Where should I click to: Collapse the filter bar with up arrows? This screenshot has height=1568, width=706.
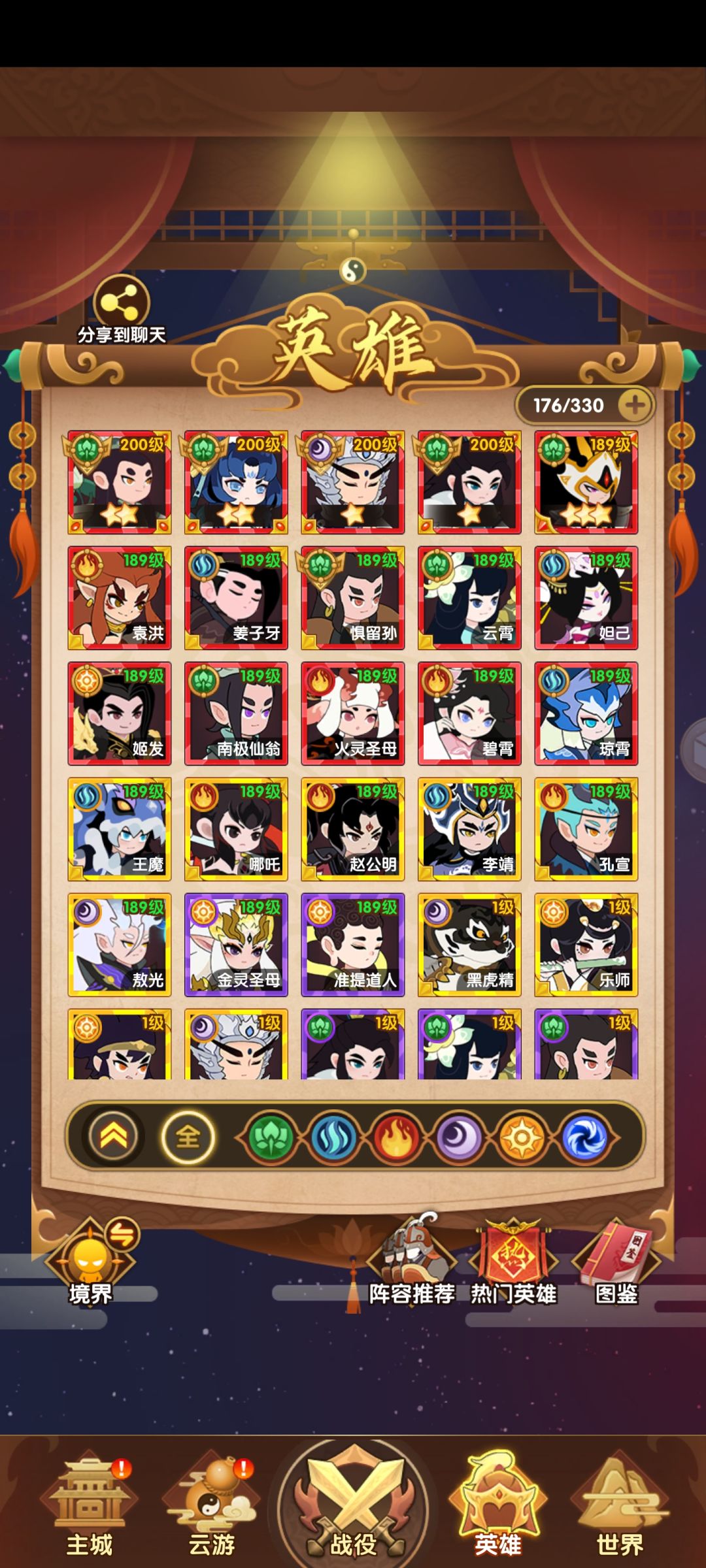pos(113,1137)
